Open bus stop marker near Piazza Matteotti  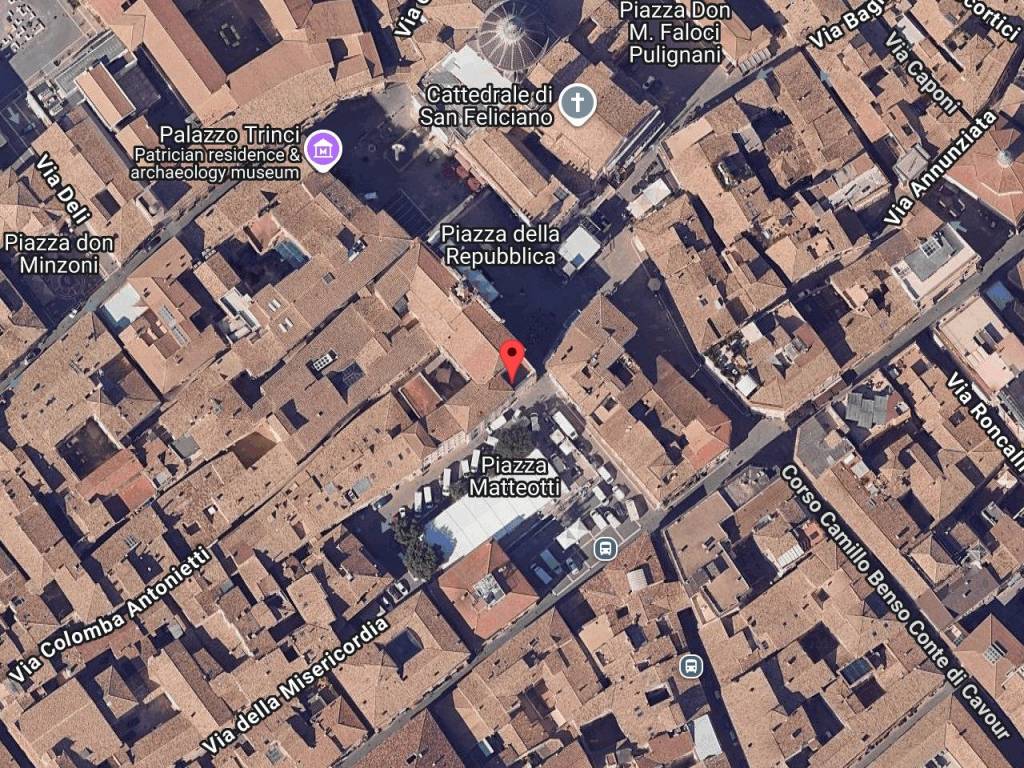pyautogui.click(x=604, y=548)
